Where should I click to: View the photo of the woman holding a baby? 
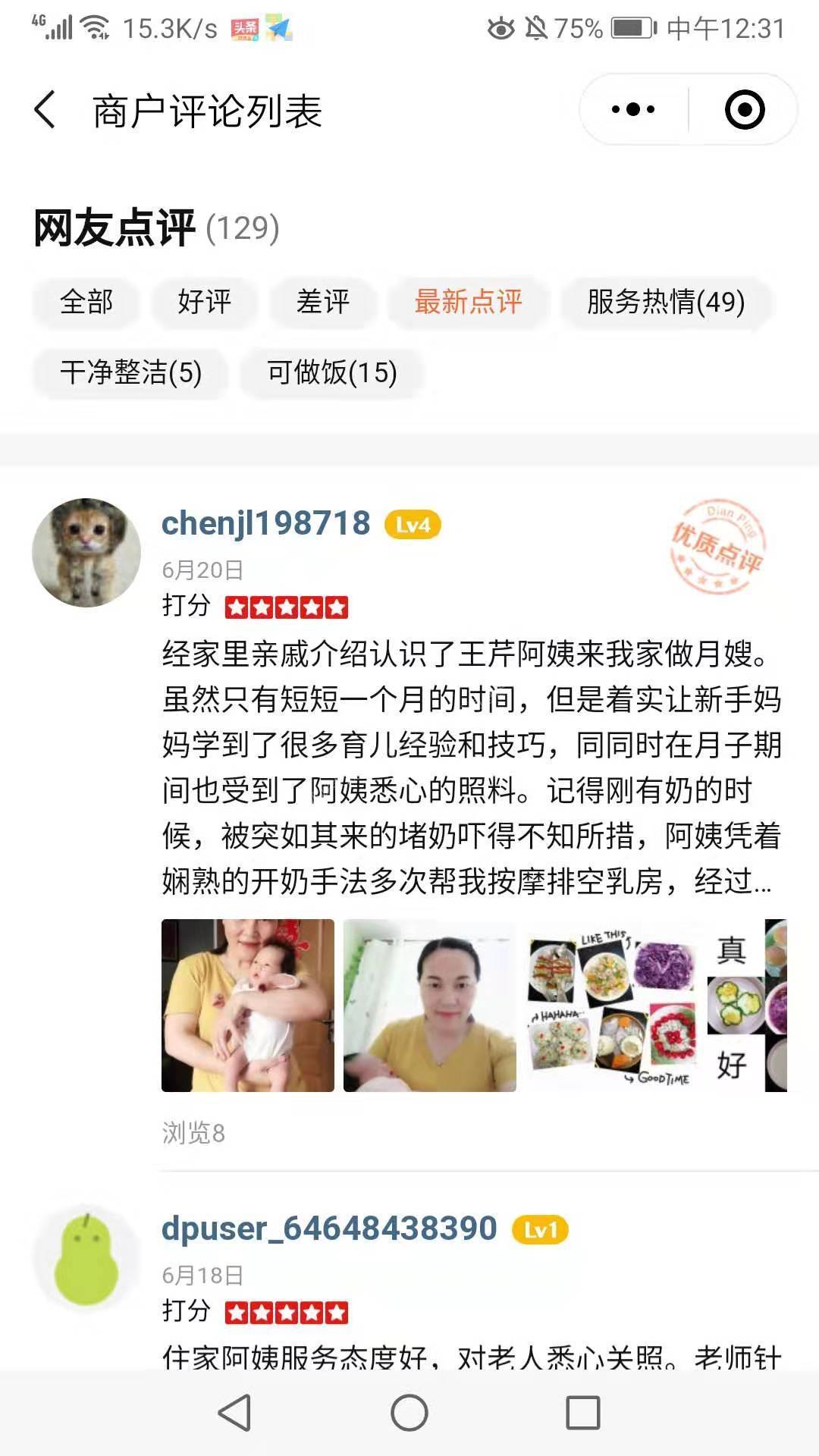tap(248, 1006)
